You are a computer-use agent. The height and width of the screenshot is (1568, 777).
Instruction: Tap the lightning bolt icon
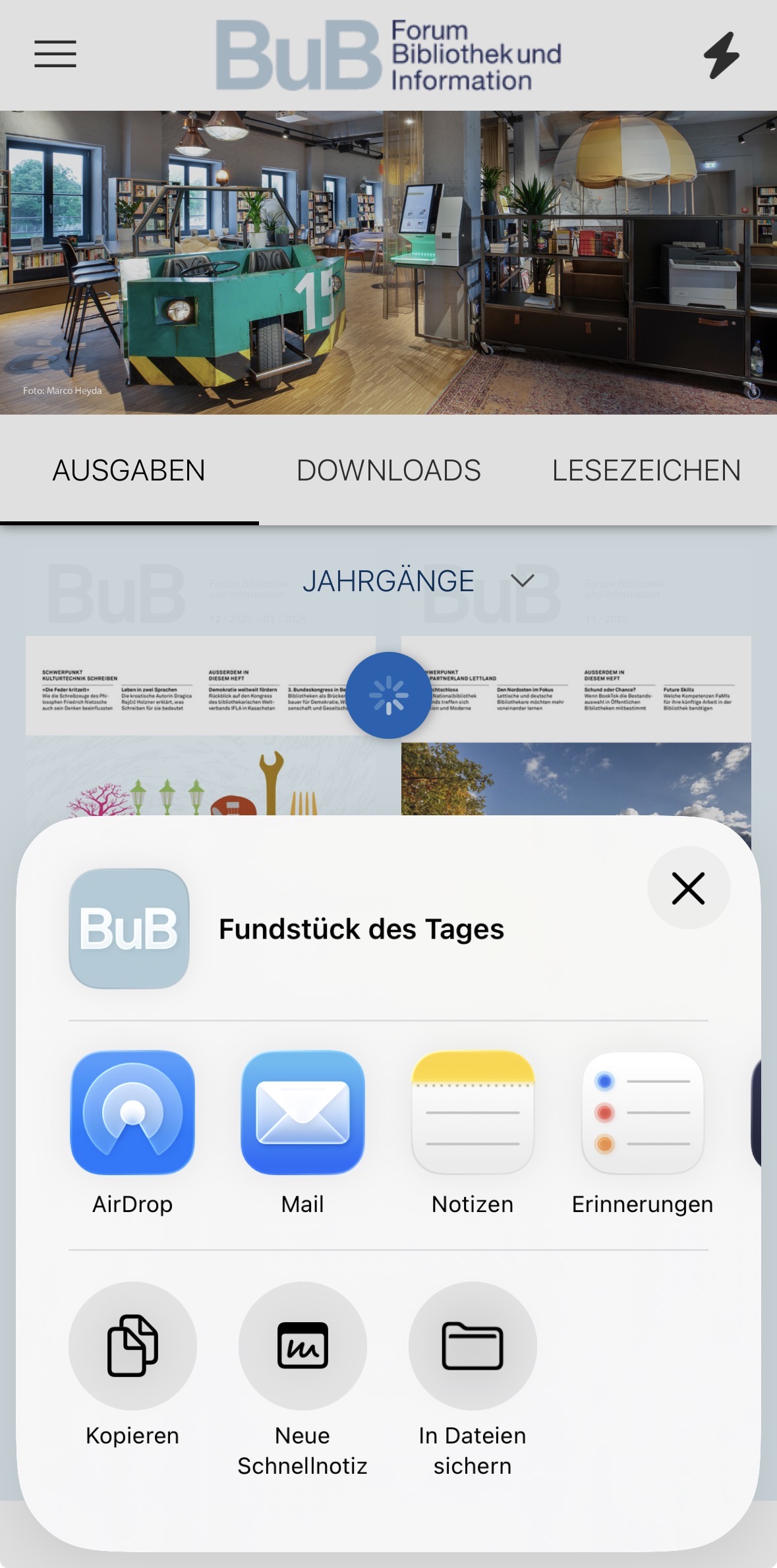722,55
